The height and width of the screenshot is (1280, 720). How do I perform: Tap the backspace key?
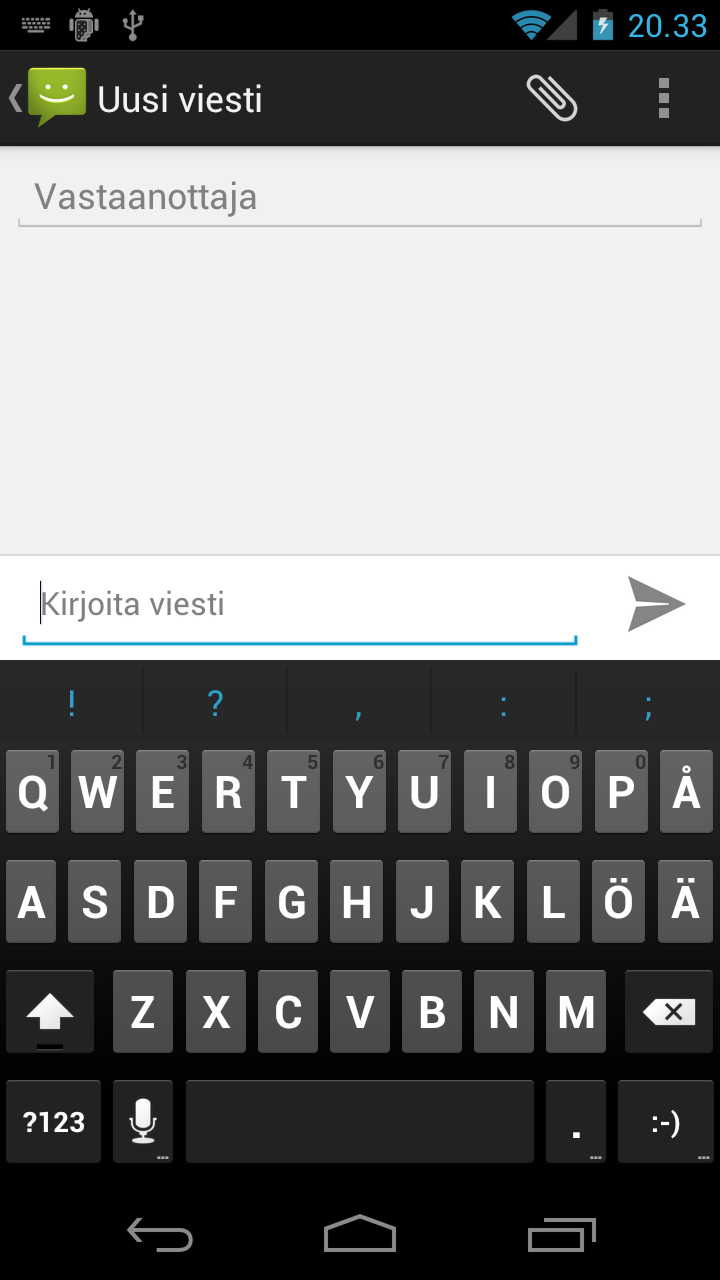click(669, 1012)
